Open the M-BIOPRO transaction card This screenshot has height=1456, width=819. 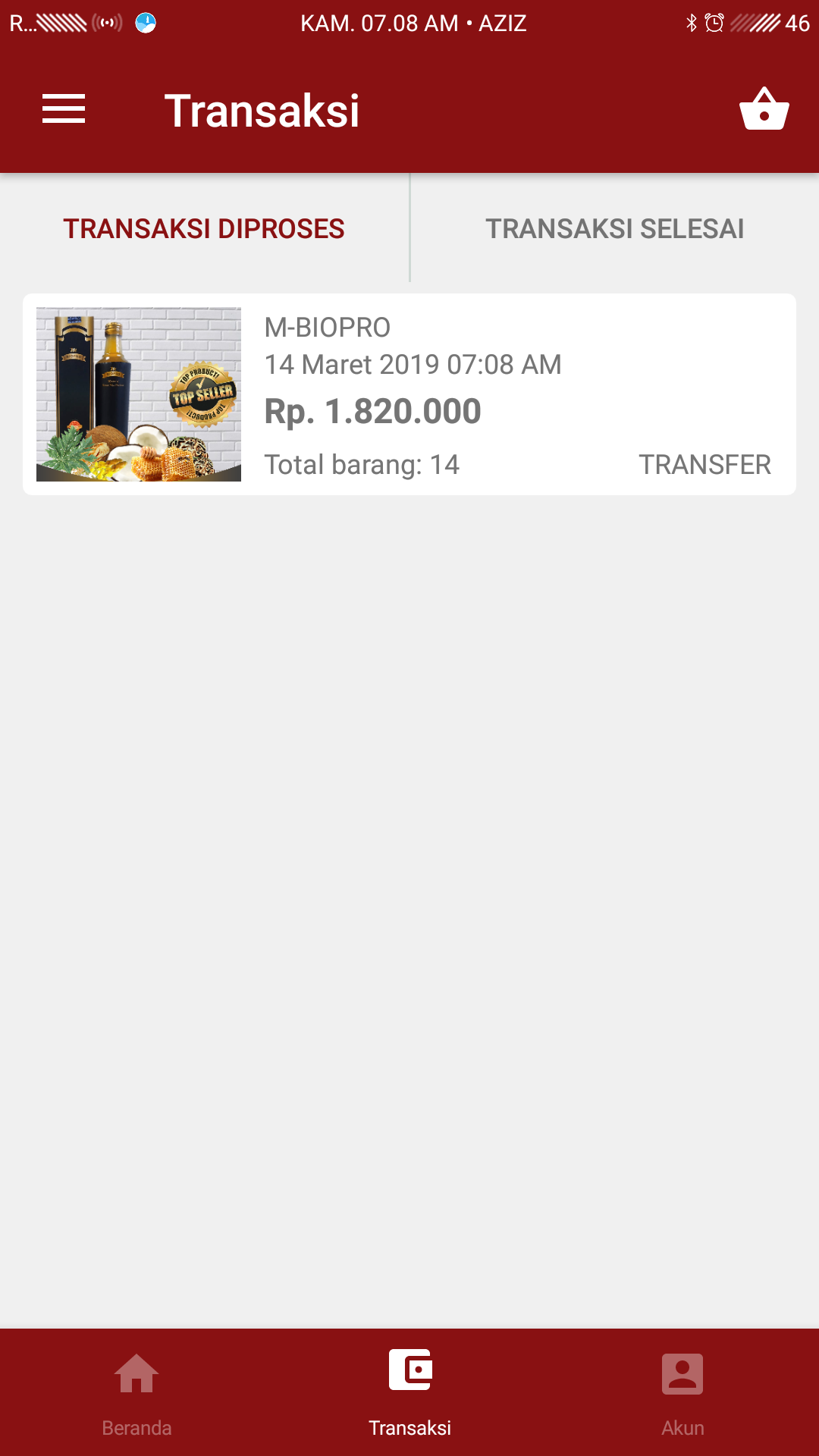coord(409,394)
